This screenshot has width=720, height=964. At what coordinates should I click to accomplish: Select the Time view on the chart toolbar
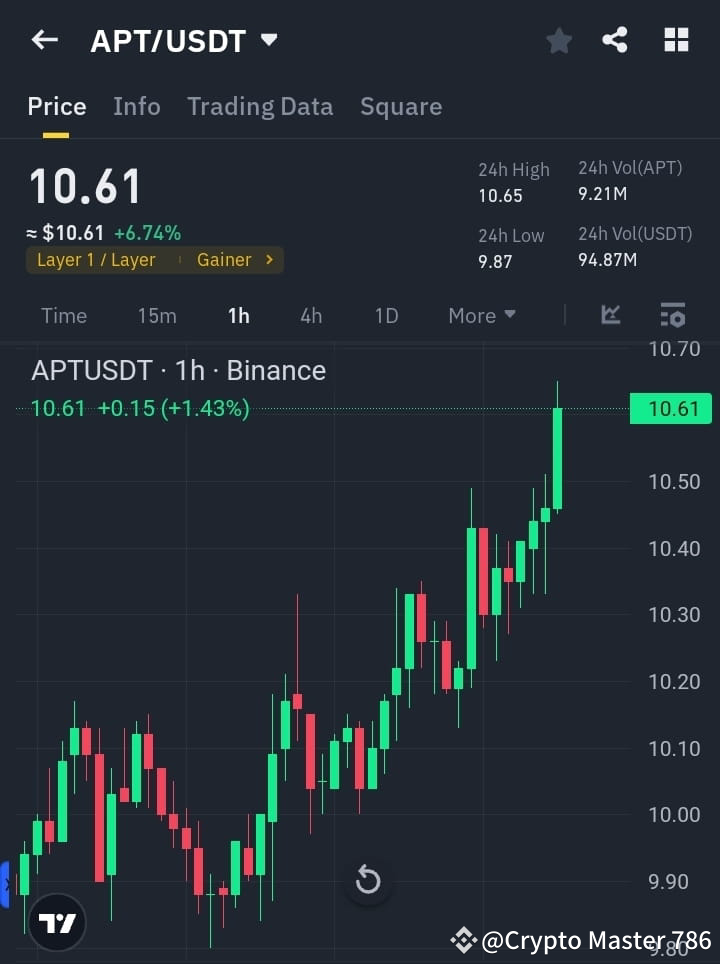pyautogui.click(x=64, y=315)
